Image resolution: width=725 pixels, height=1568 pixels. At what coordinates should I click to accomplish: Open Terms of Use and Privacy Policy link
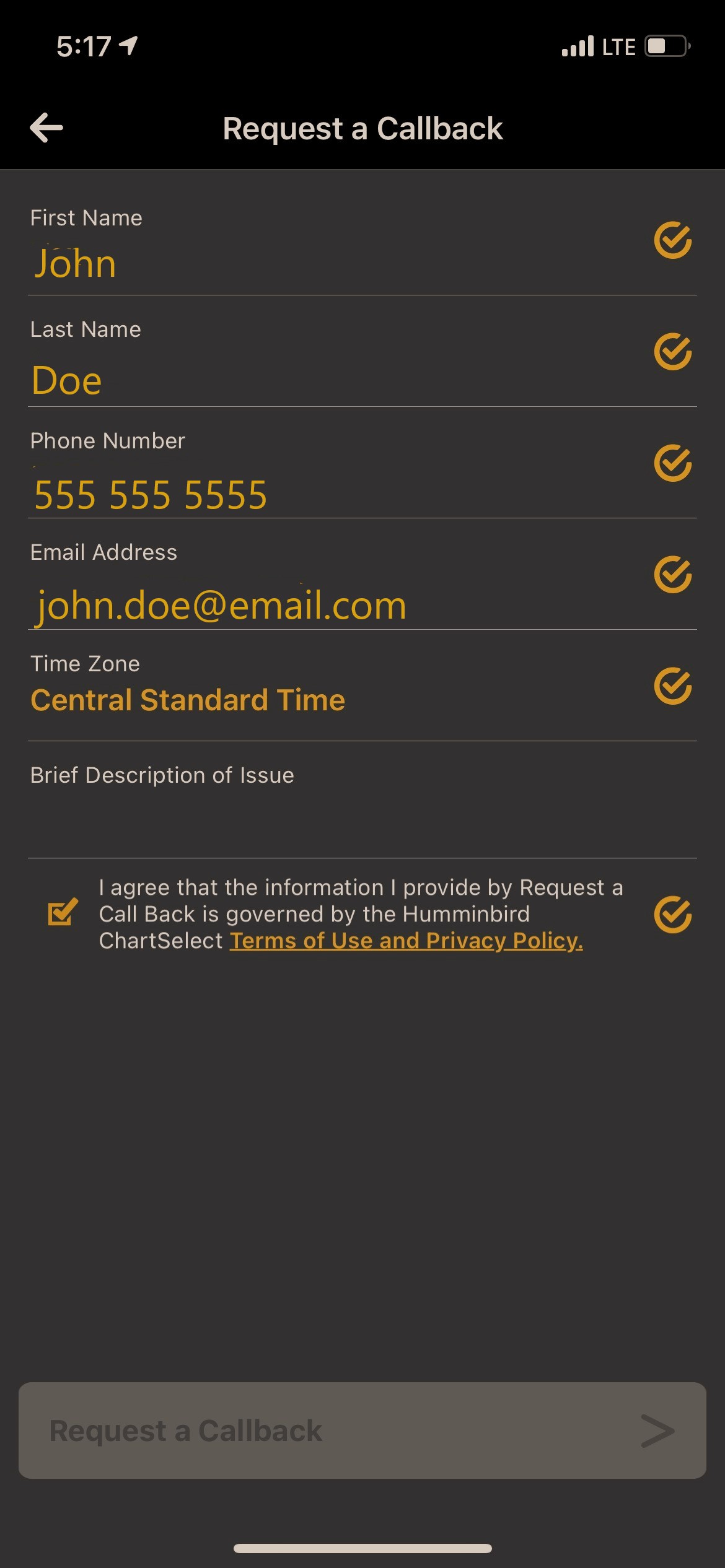406,941
